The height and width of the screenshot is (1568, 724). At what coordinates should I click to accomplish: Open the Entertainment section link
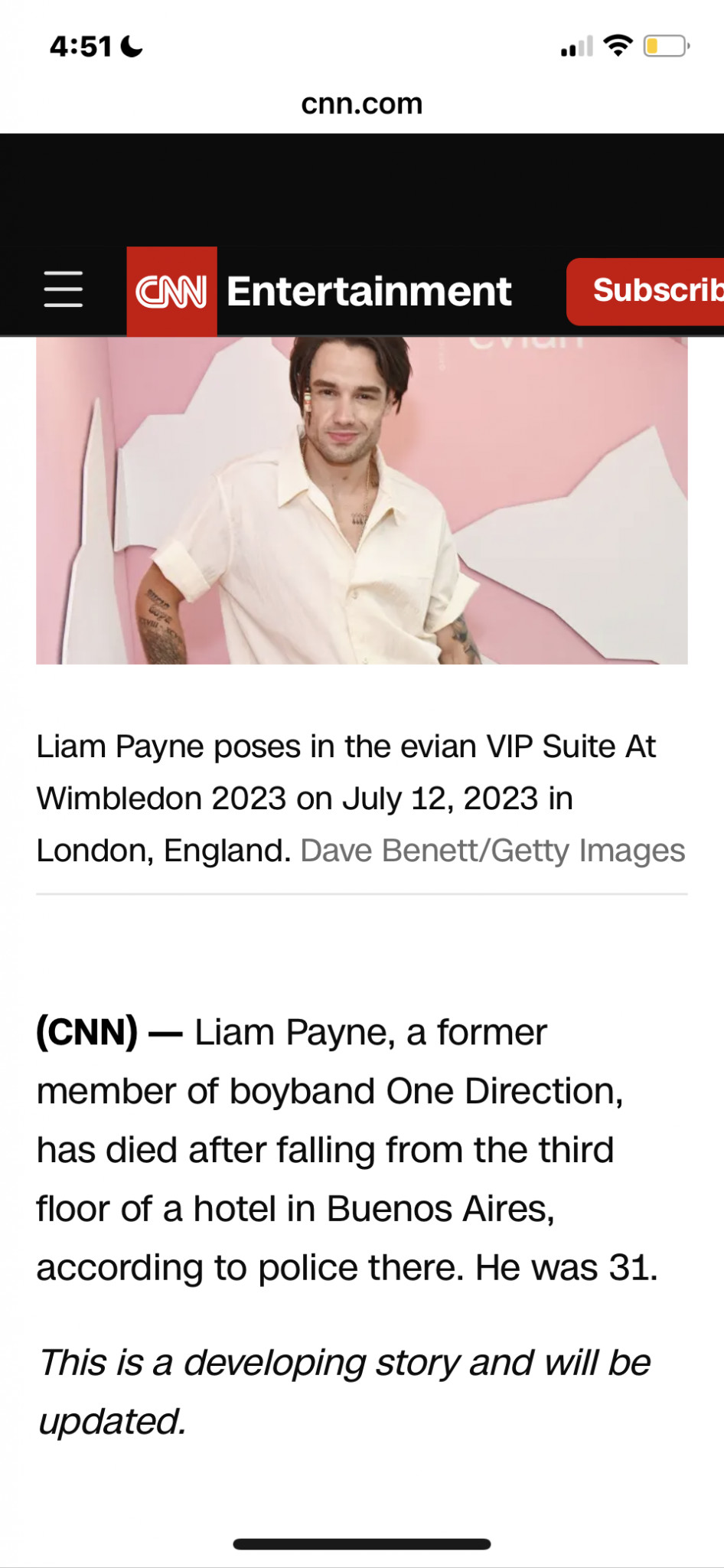(x=369, y=292)
